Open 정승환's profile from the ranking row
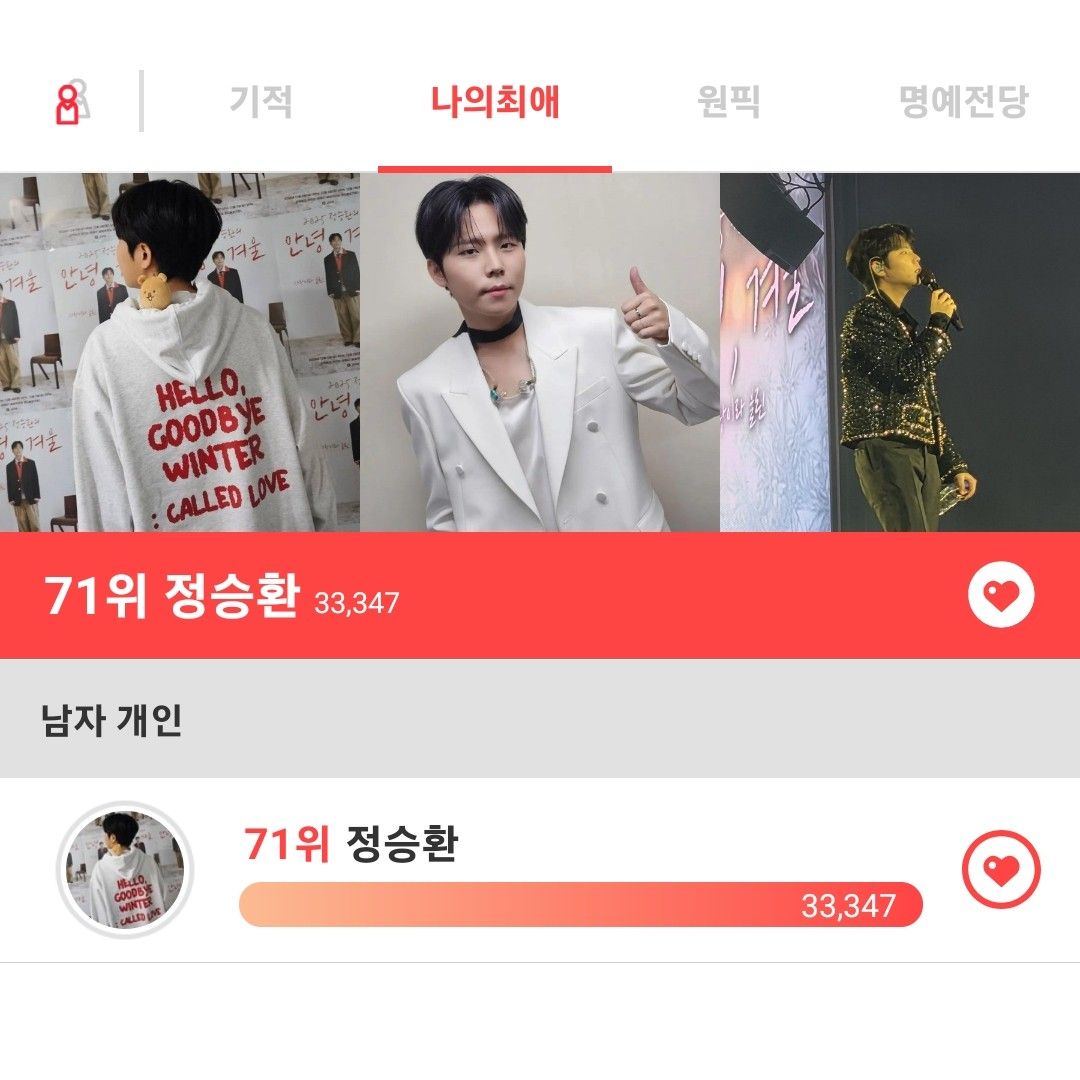The image size is (1080, 1080). (x=400, y=846)
